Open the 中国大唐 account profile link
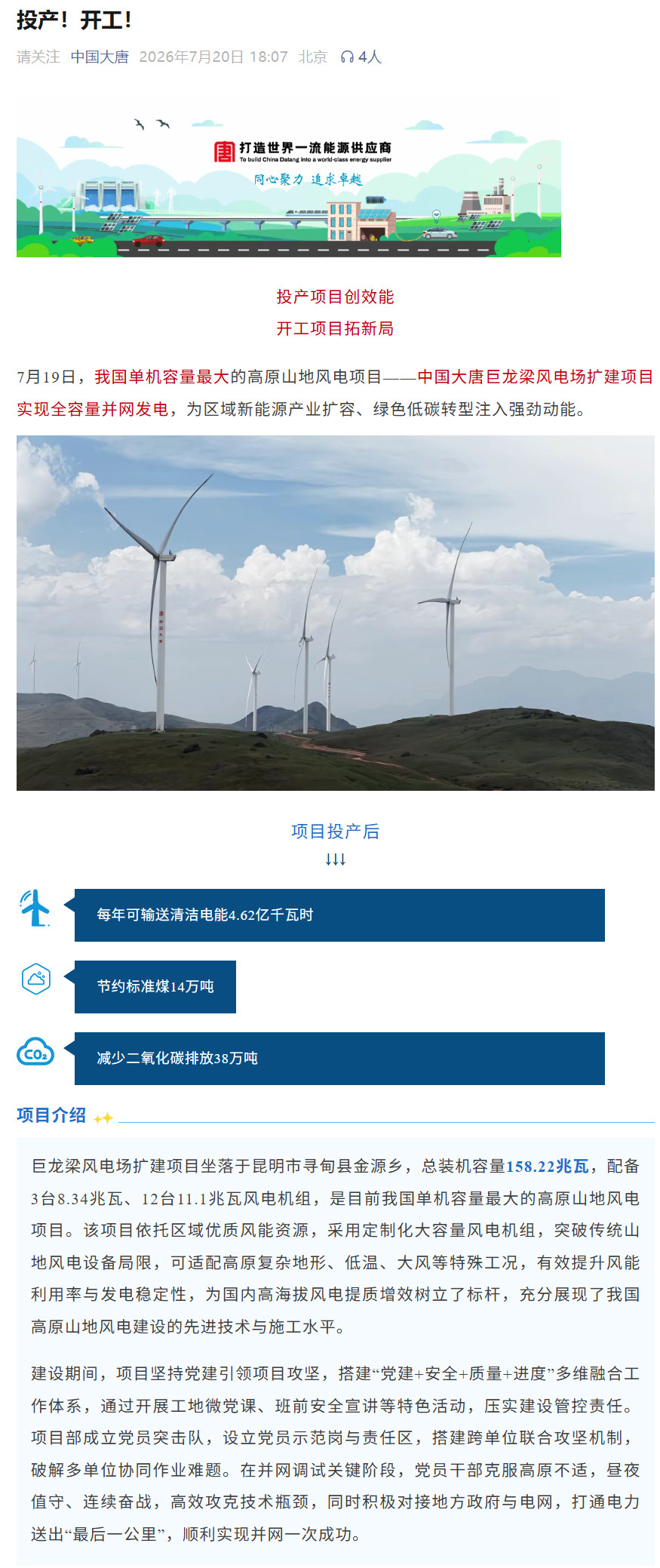The image size is (660, 1568). [x=100, y=57]
